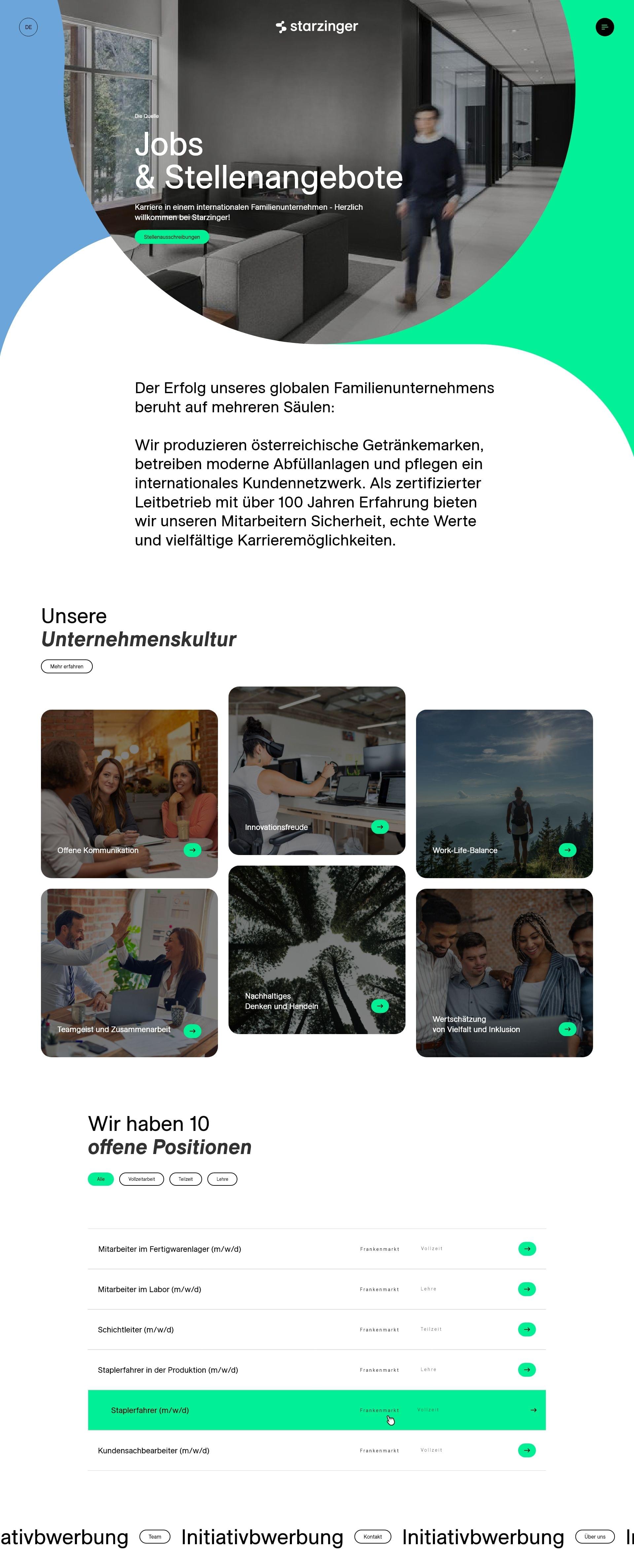Filter positions by Vollzeitarbeit
Image resolution: width=634 pixels, height=1568 pixels.
pyautogui.click(x=142, y=1179)
